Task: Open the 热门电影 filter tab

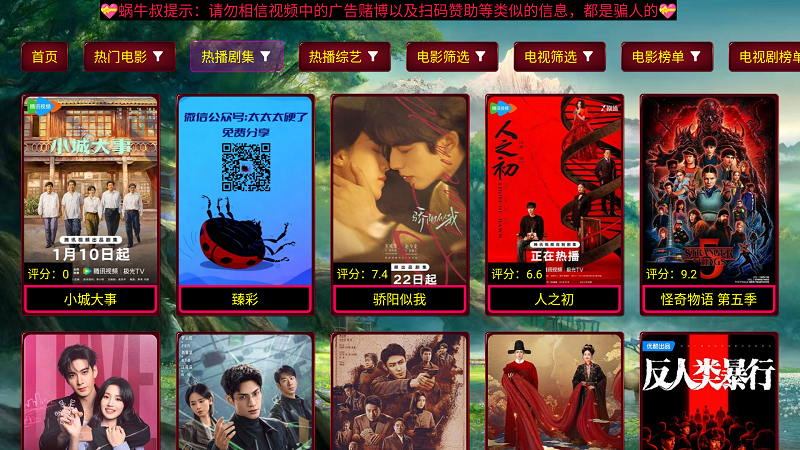Action: point(130,57)
